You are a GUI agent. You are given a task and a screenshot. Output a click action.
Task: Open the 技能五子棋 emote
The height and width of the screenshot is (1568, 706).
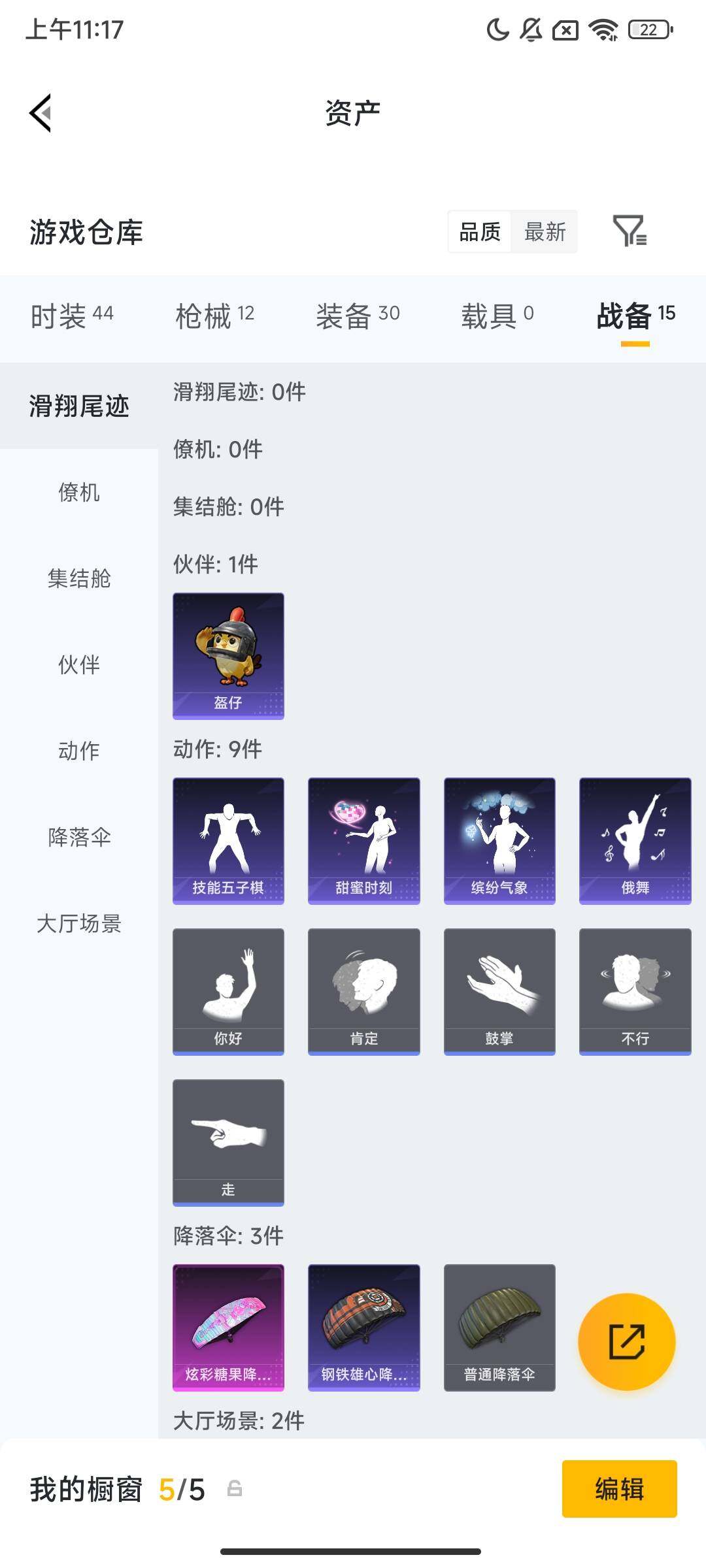pyautogui.click(x=228, y=840)
